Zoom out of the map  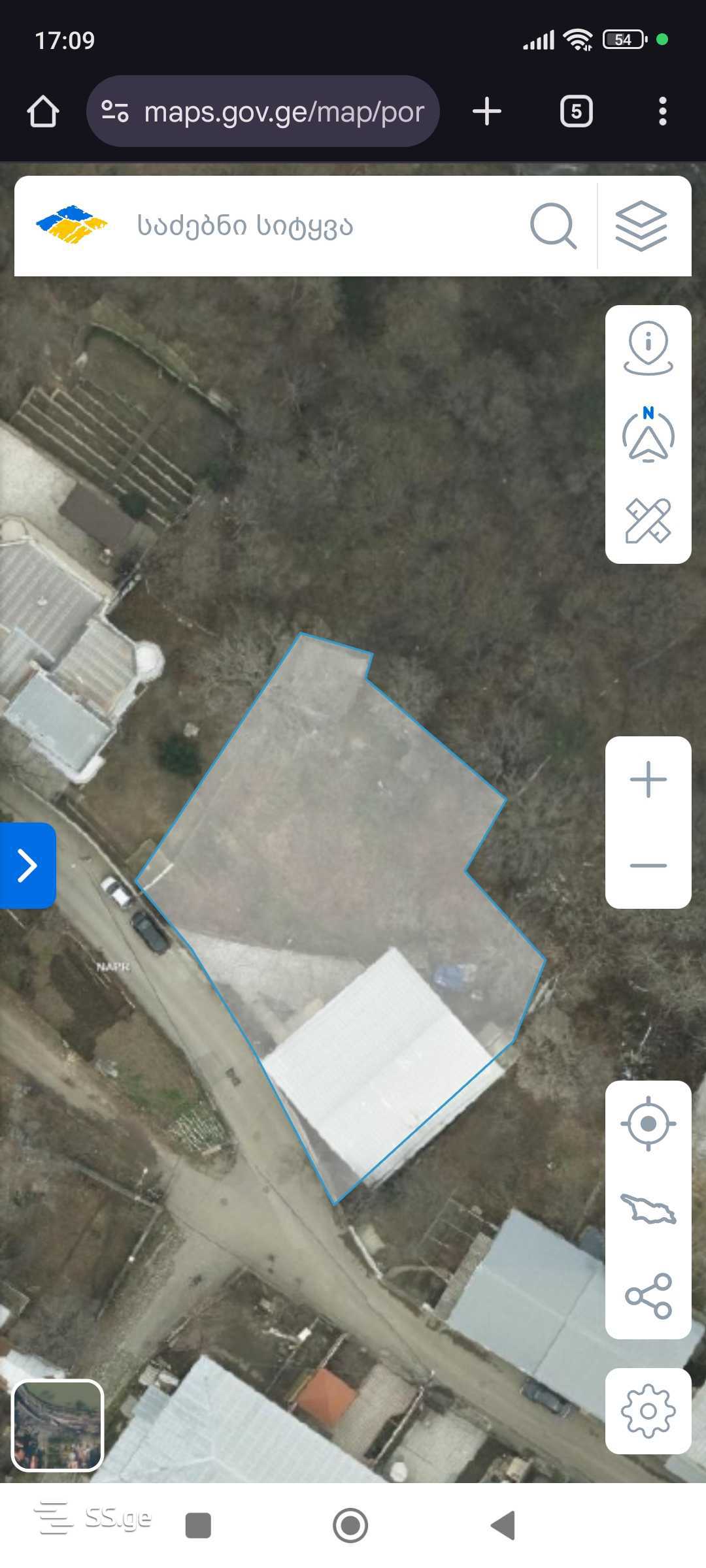(648, 865)
